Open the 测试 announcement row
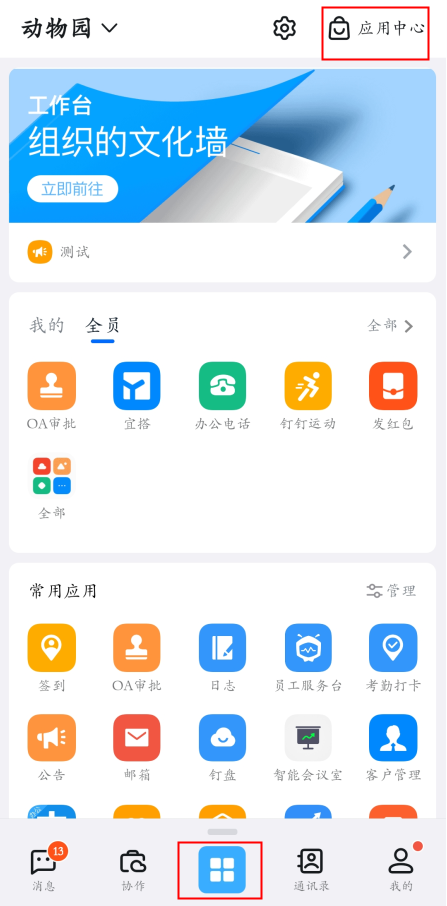 222,252
